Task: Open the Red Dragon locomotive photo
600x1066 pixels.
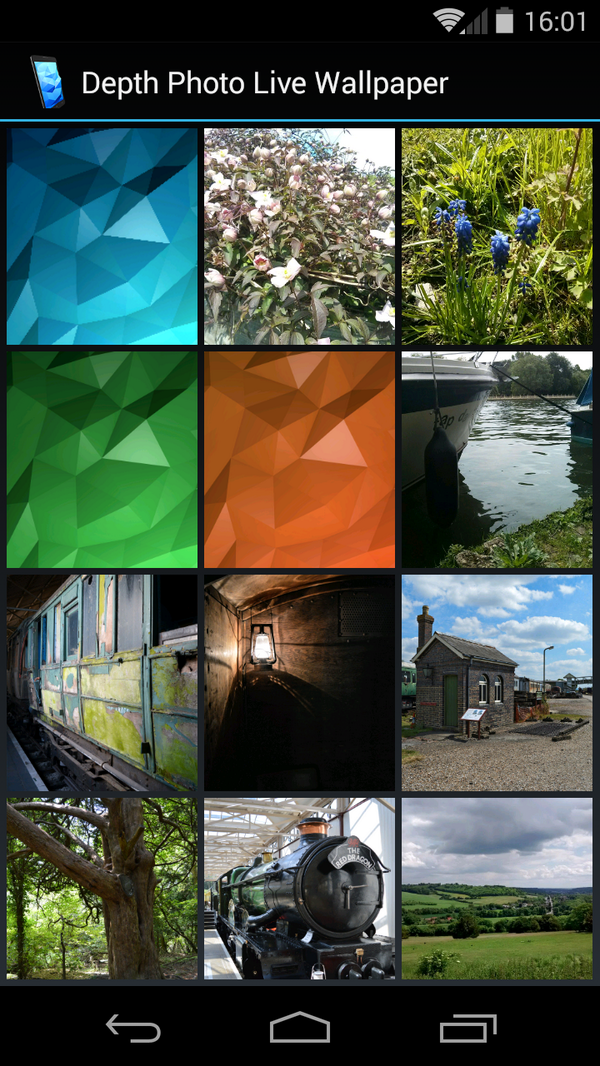Action: [x=299, y=888]
